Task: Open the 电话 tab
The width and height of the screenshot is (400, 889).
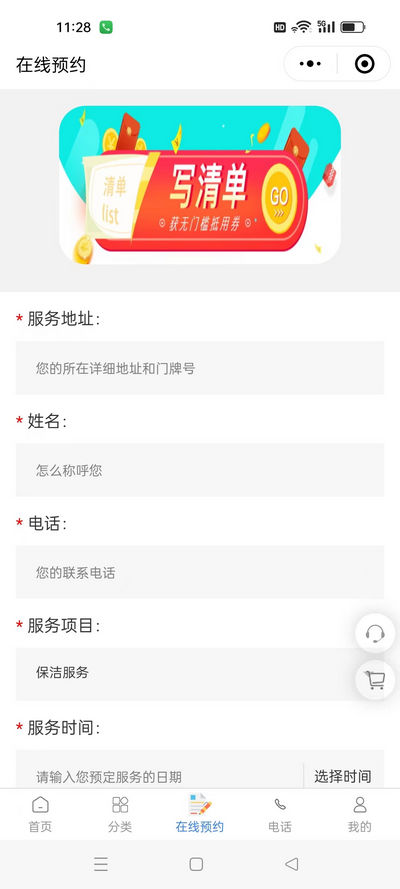Action: pyautogui.click(x=280, y=814)
